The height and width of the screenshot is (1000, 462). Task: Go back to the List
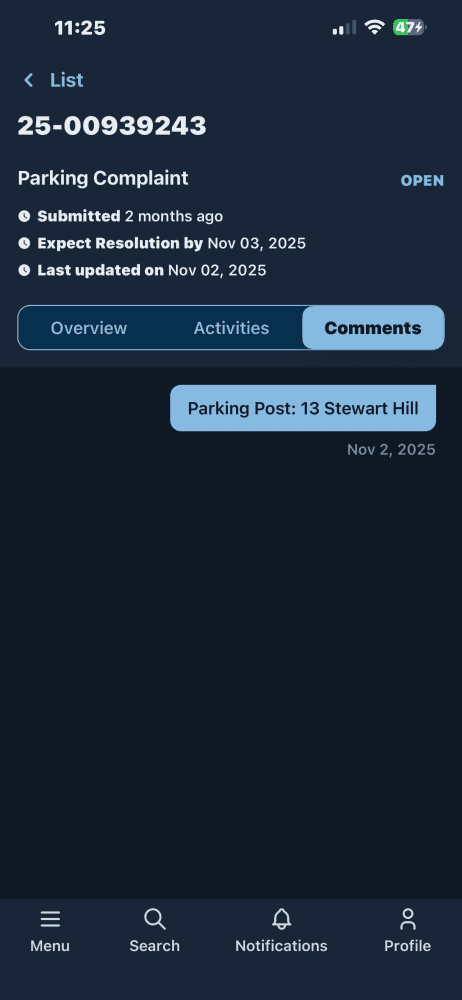[54, 80]
